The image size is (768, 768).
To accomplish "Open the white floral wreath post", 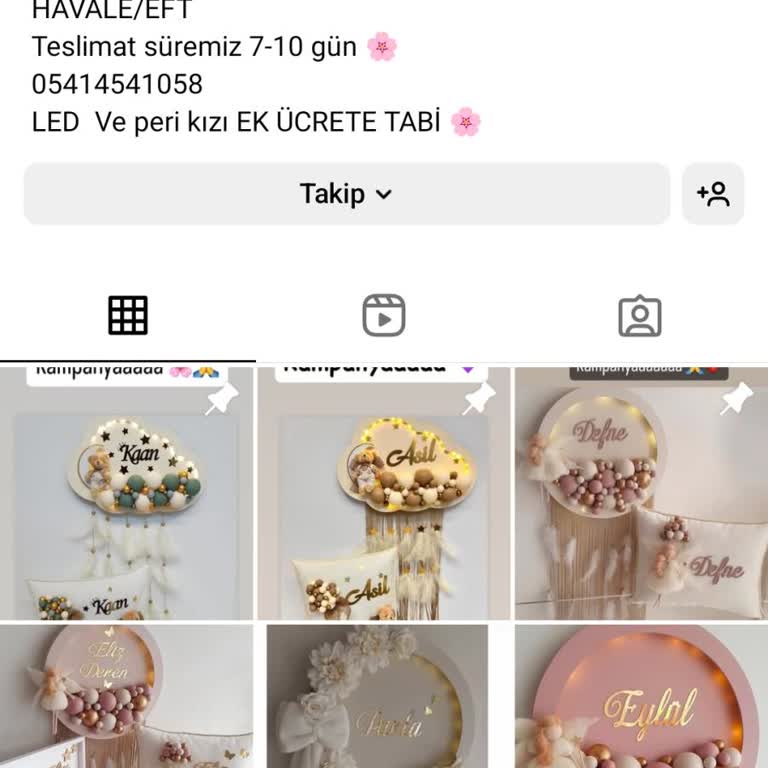I will [384, 697].
